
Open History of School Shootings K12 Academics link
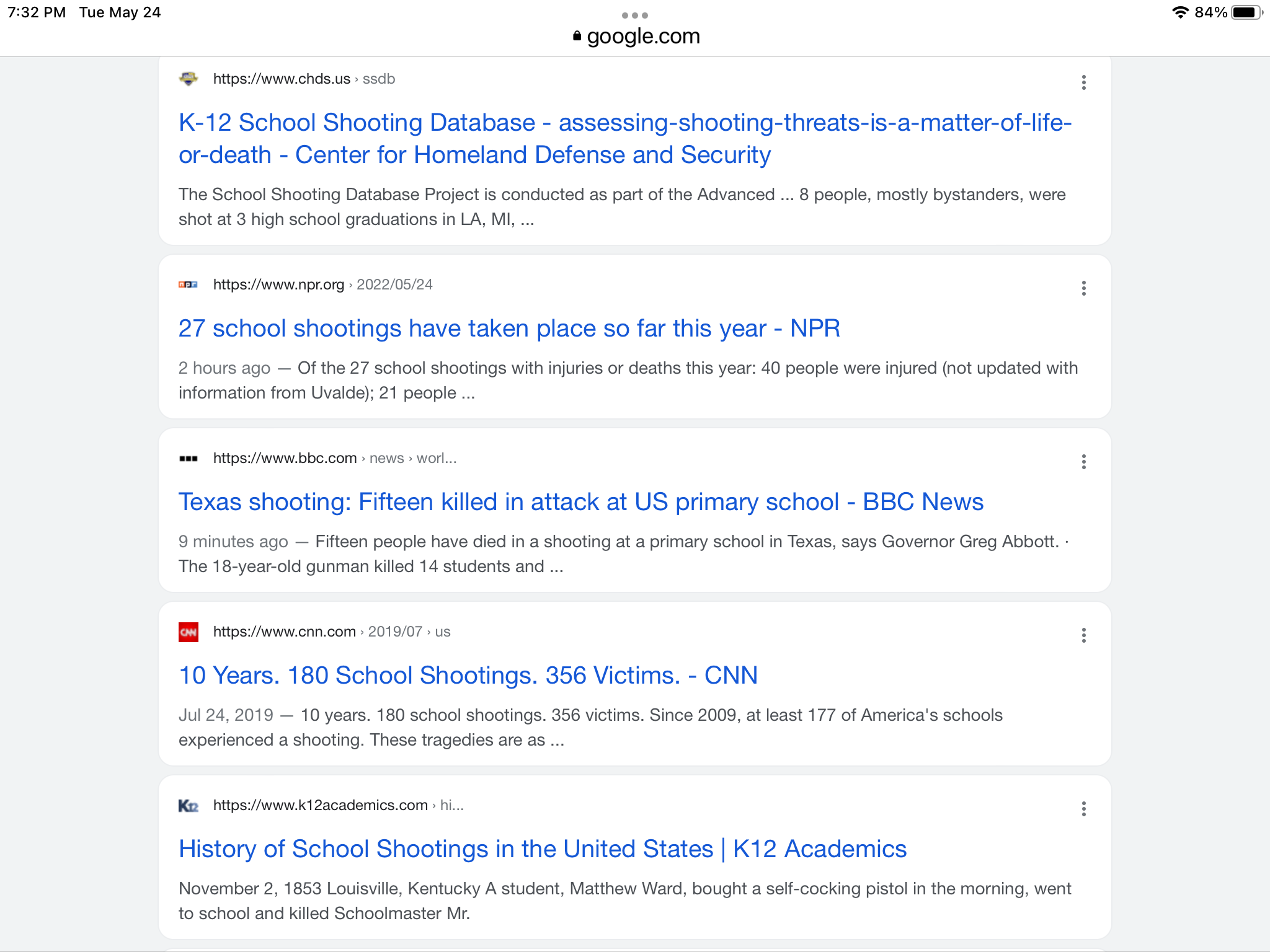point(542,849)
